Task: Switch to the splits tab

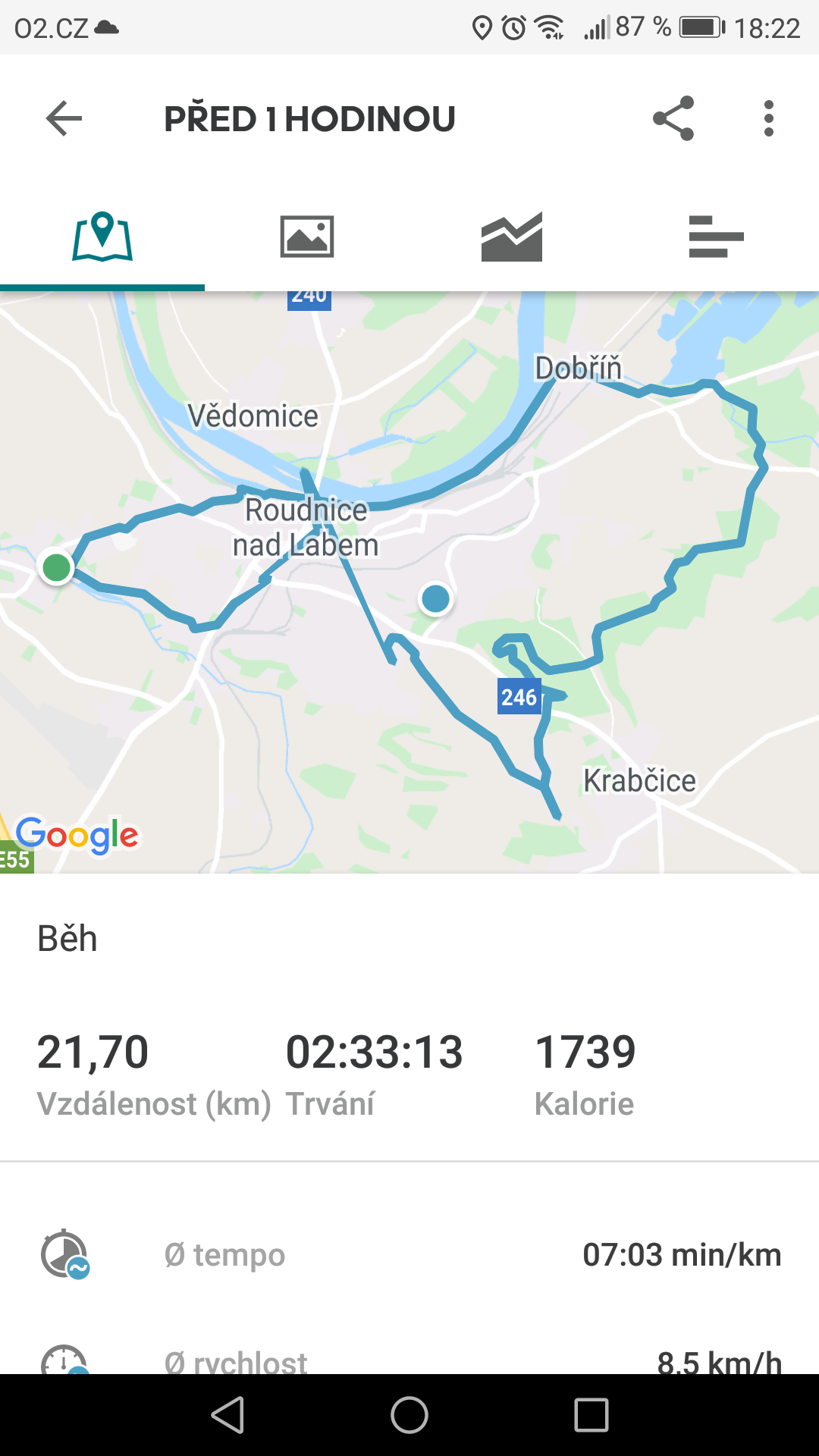Action: pos(717,237)
